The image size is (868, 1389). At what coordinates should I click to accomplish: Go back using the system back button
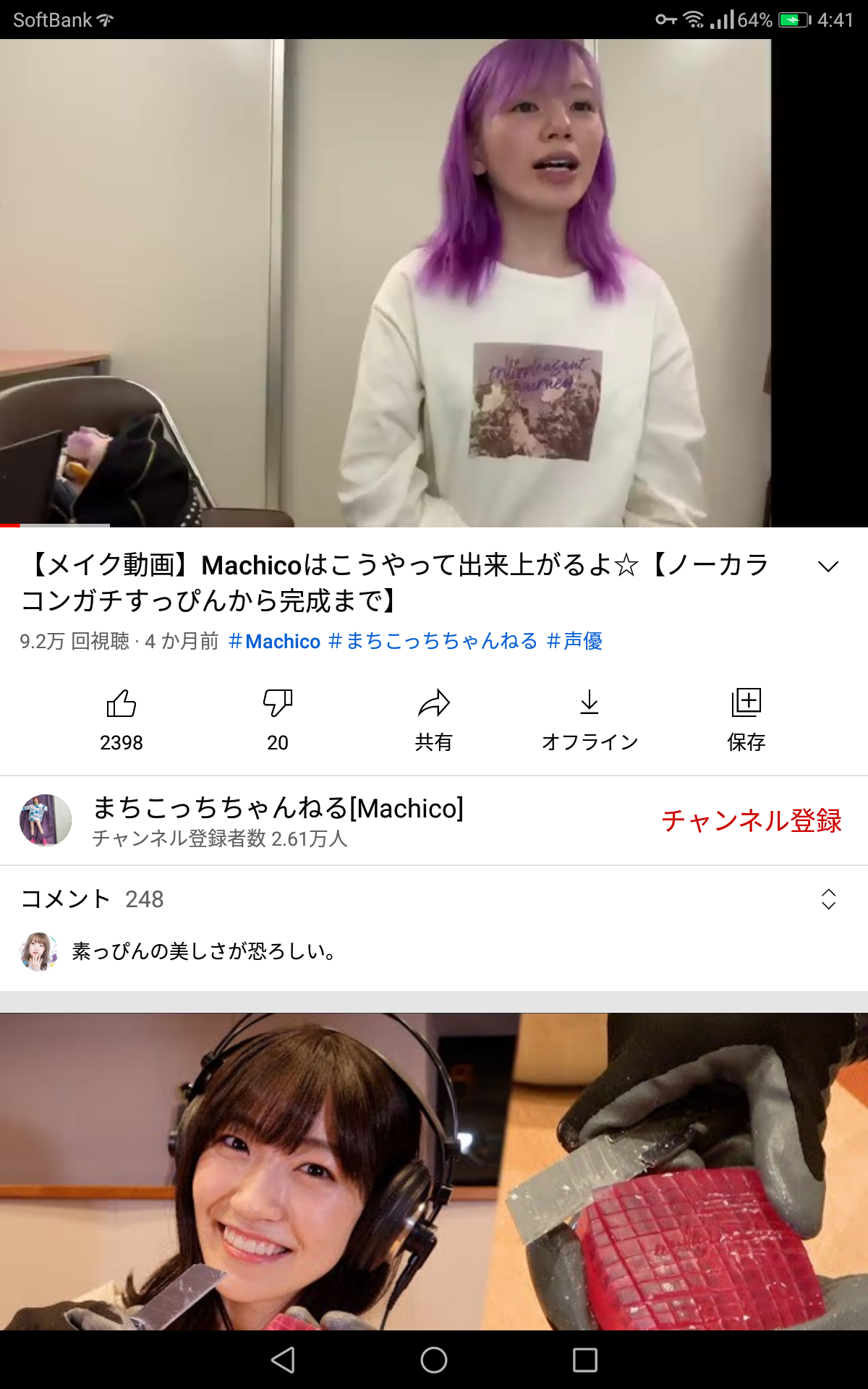click(283, 1360)
